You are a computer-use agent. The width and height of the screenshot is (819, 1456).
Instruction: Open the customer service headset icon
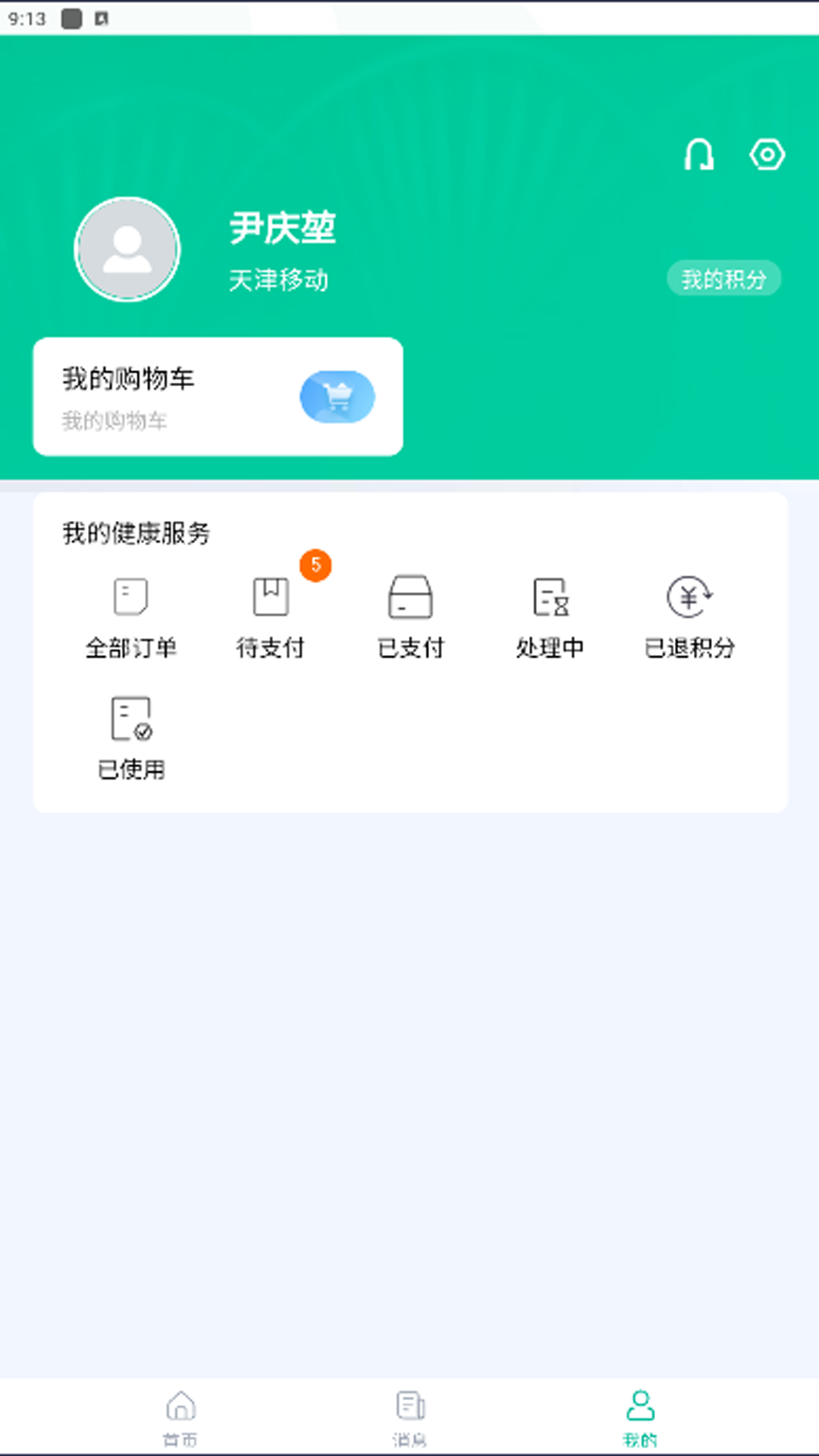[698, 154]
